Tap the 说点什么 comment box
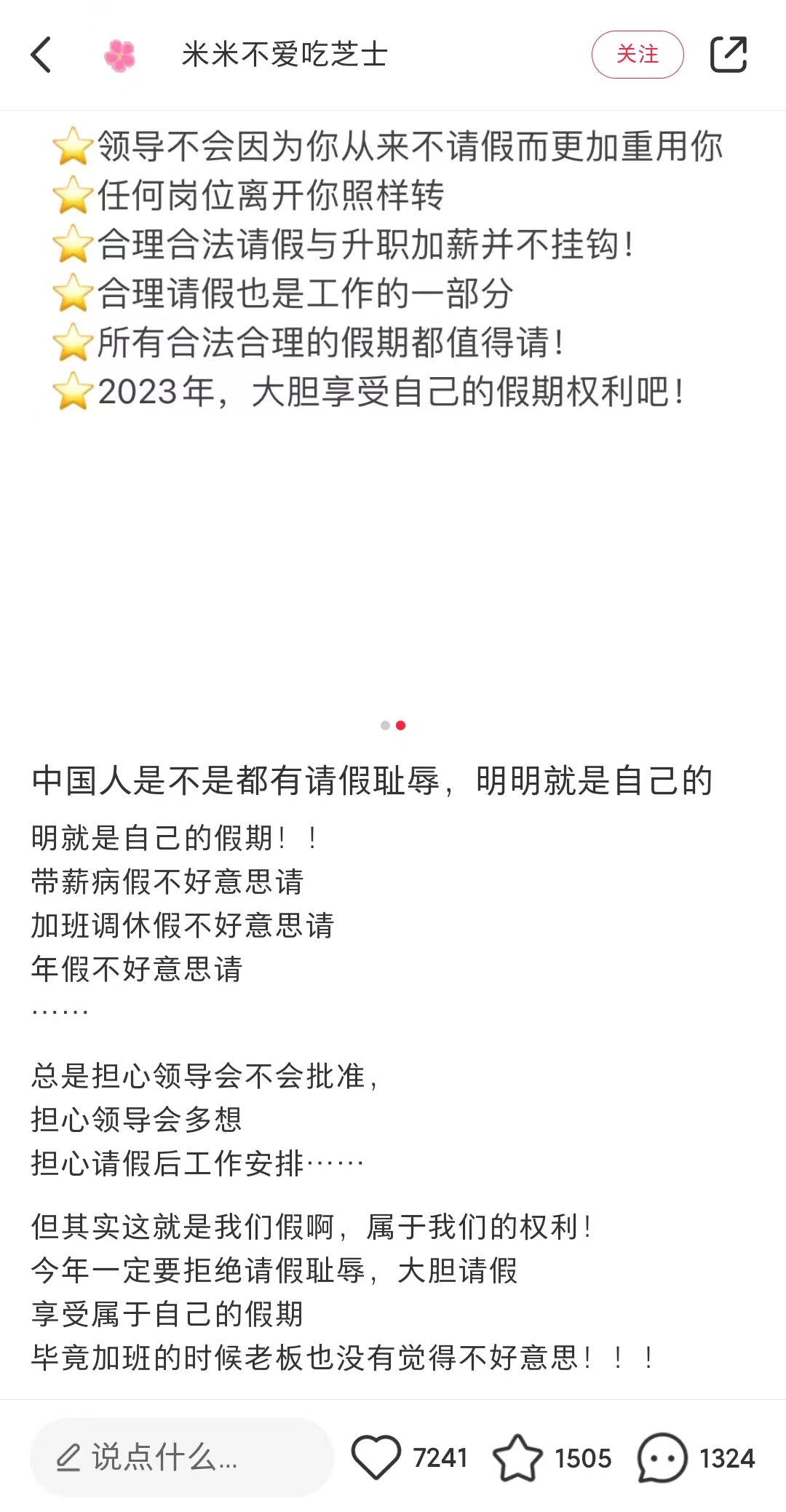 click(182, 1457)
